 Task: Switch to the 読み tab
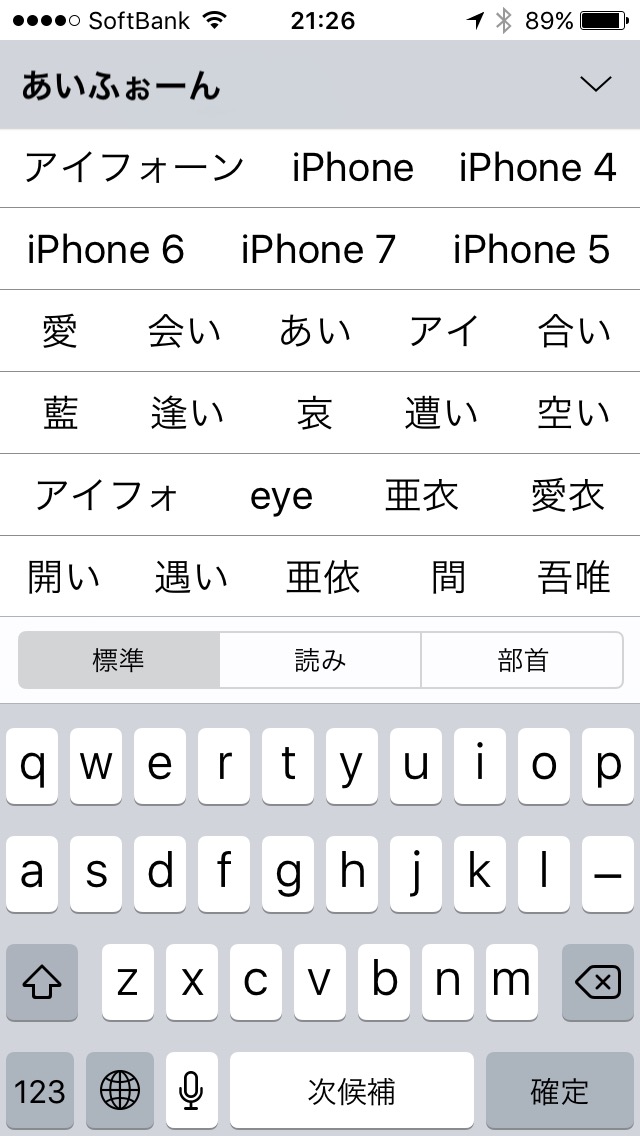[320, 660]
